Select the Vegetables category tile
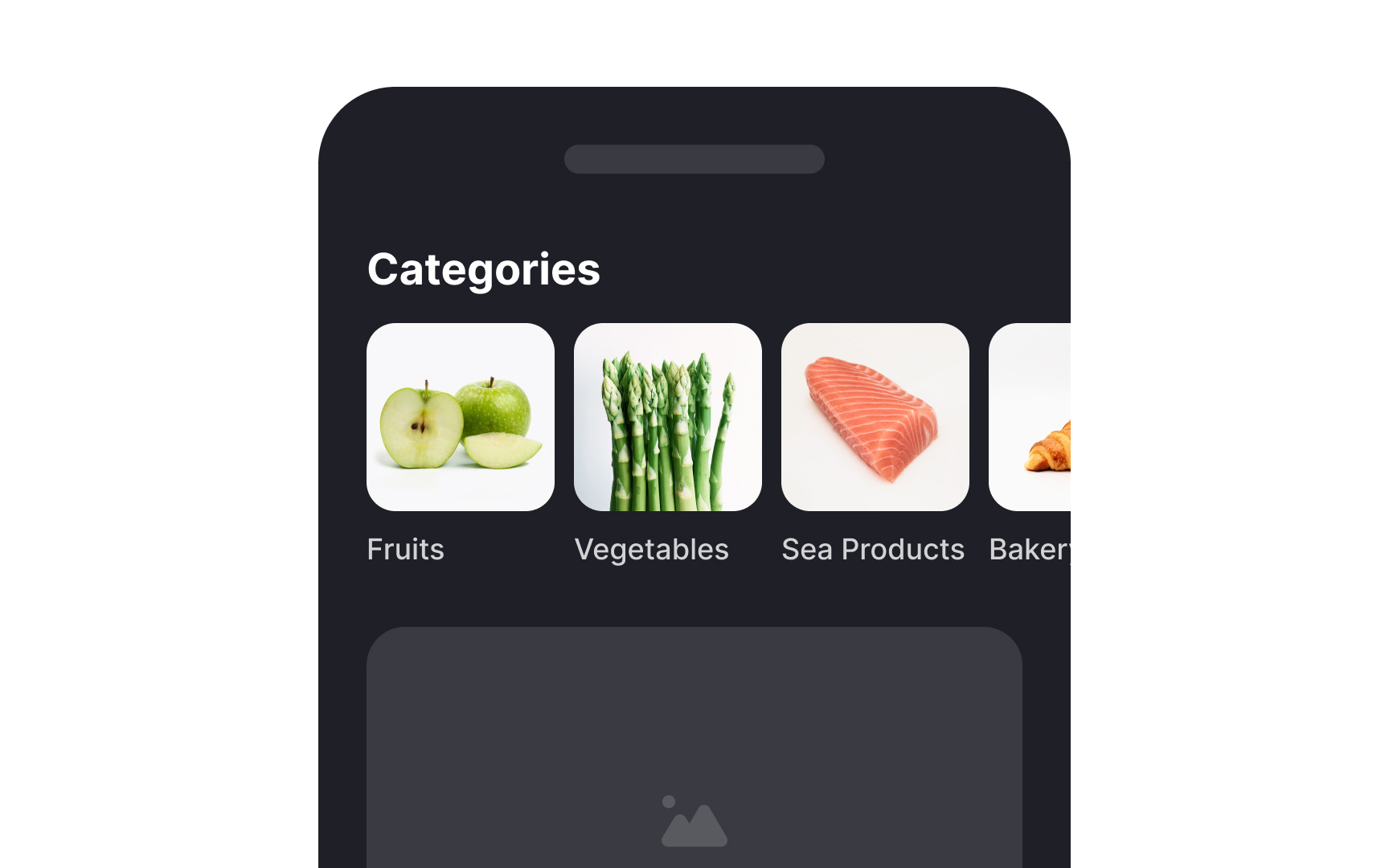The width and height of the screenshot is (1389, 868). click(667, 417)
